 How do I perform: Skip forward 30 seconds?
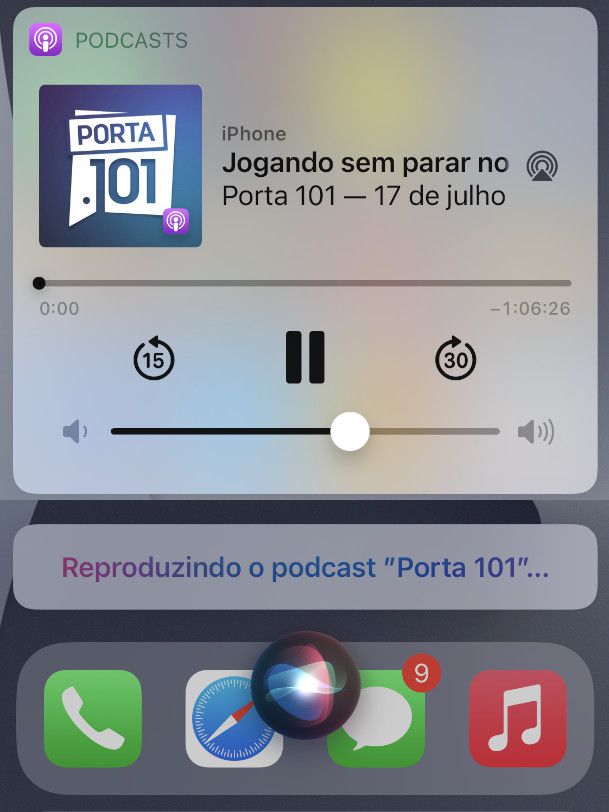[x=456, y=359]
